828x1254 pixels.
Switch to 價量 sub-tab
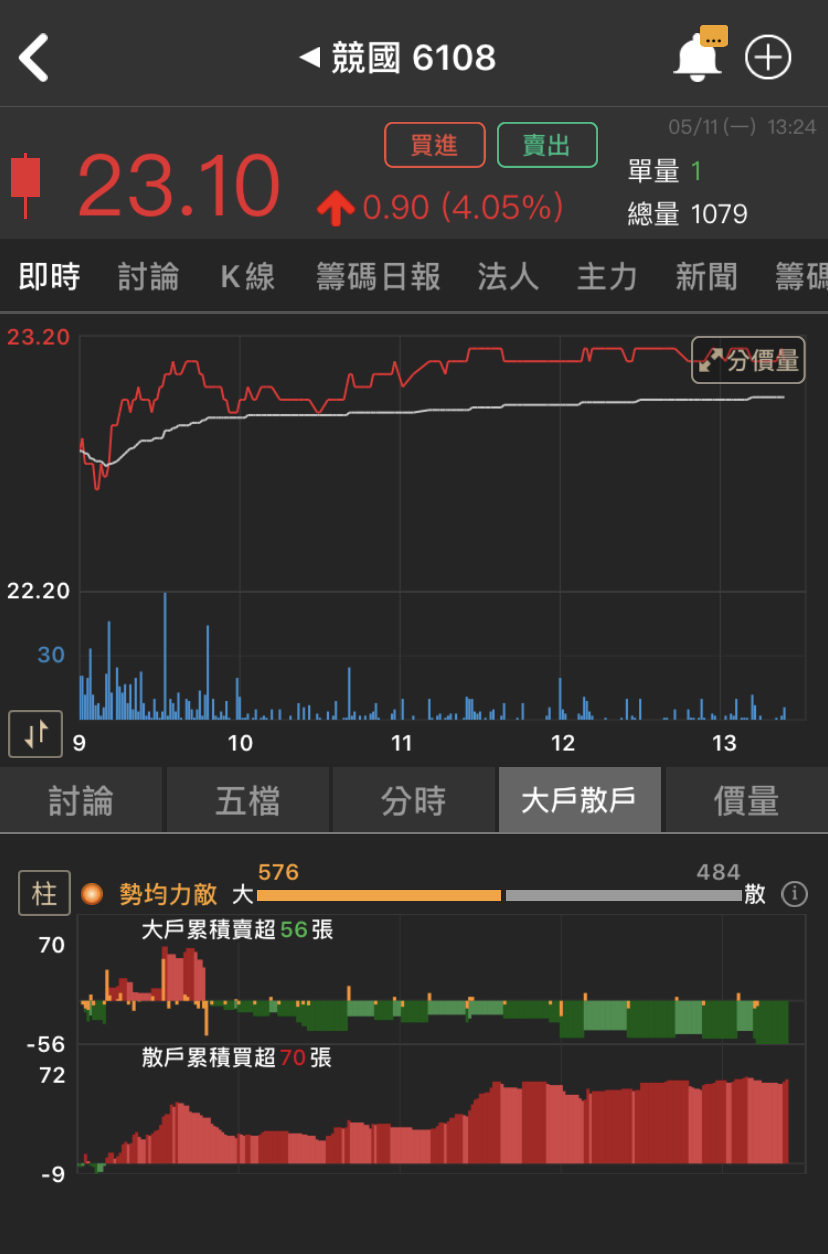[746, 800]
